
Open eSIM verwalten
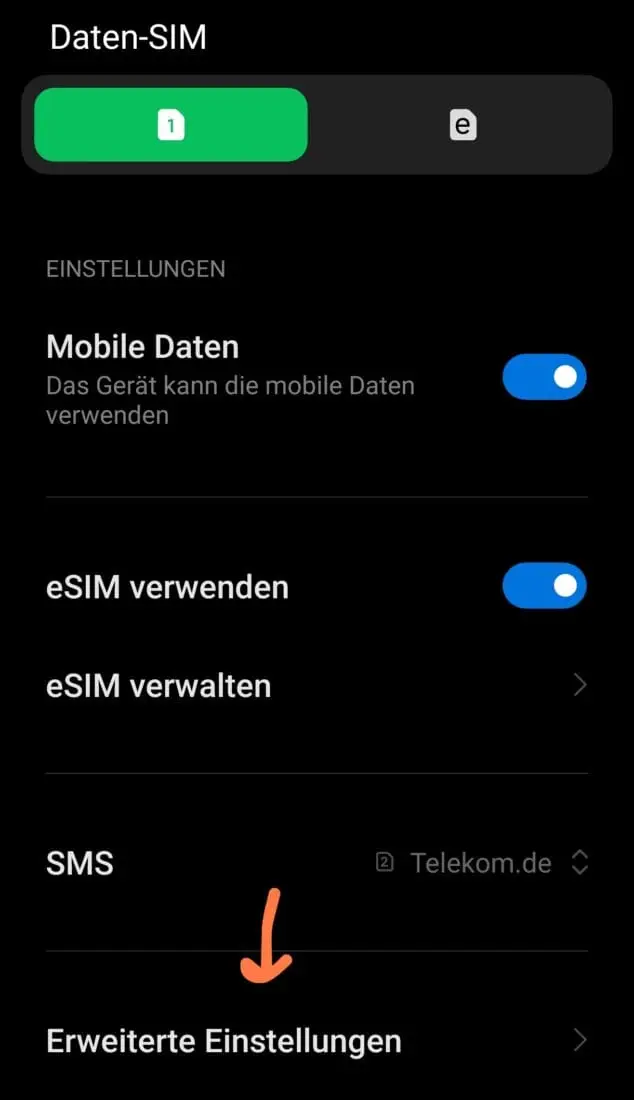316,686
